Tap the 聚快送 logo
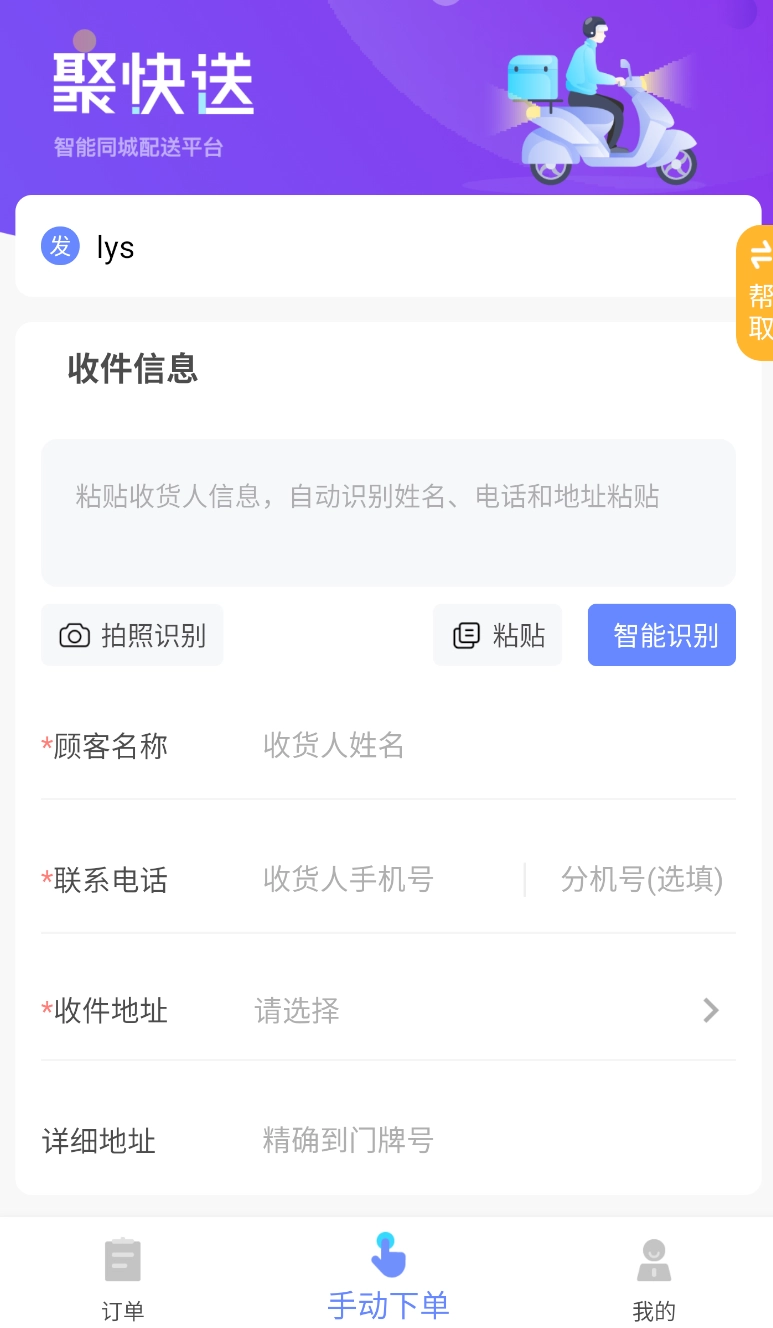773x1328 pixels. click(x=152, y=87)
